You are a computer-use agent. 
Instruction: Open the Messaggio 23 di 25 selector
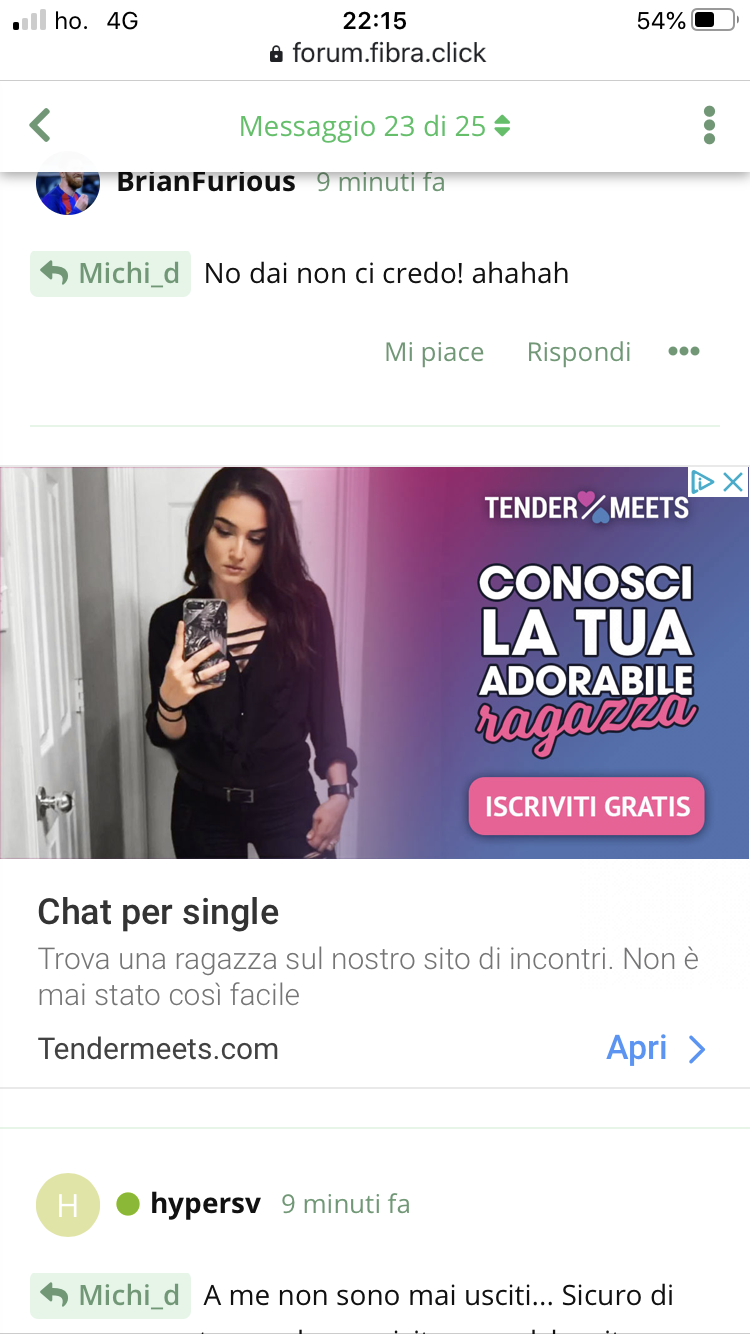coord(375,127)
